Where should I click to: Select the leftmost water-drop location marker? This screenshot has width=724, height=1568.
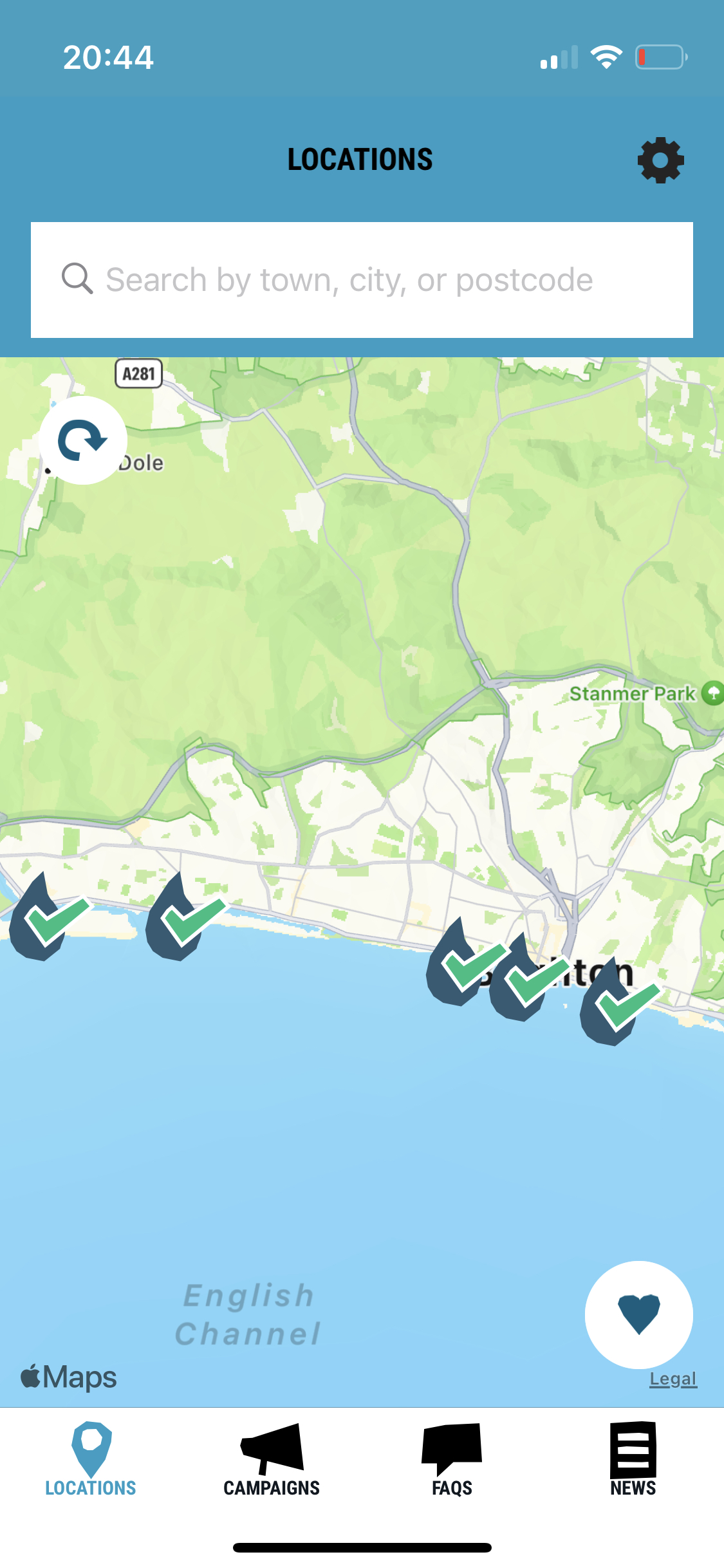pyautogui.click(x=45, y=917)
